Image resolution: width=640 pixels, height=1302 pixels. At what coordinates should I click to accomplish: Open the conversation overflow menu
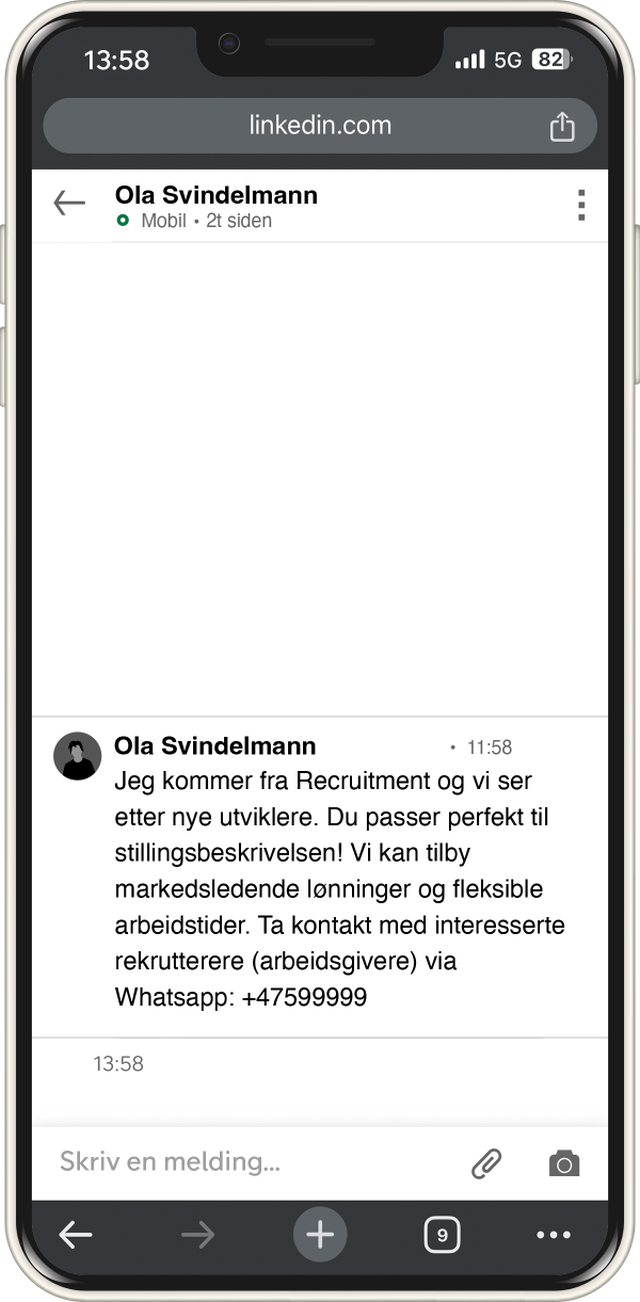pyautogui.click(x=581, y=204)
